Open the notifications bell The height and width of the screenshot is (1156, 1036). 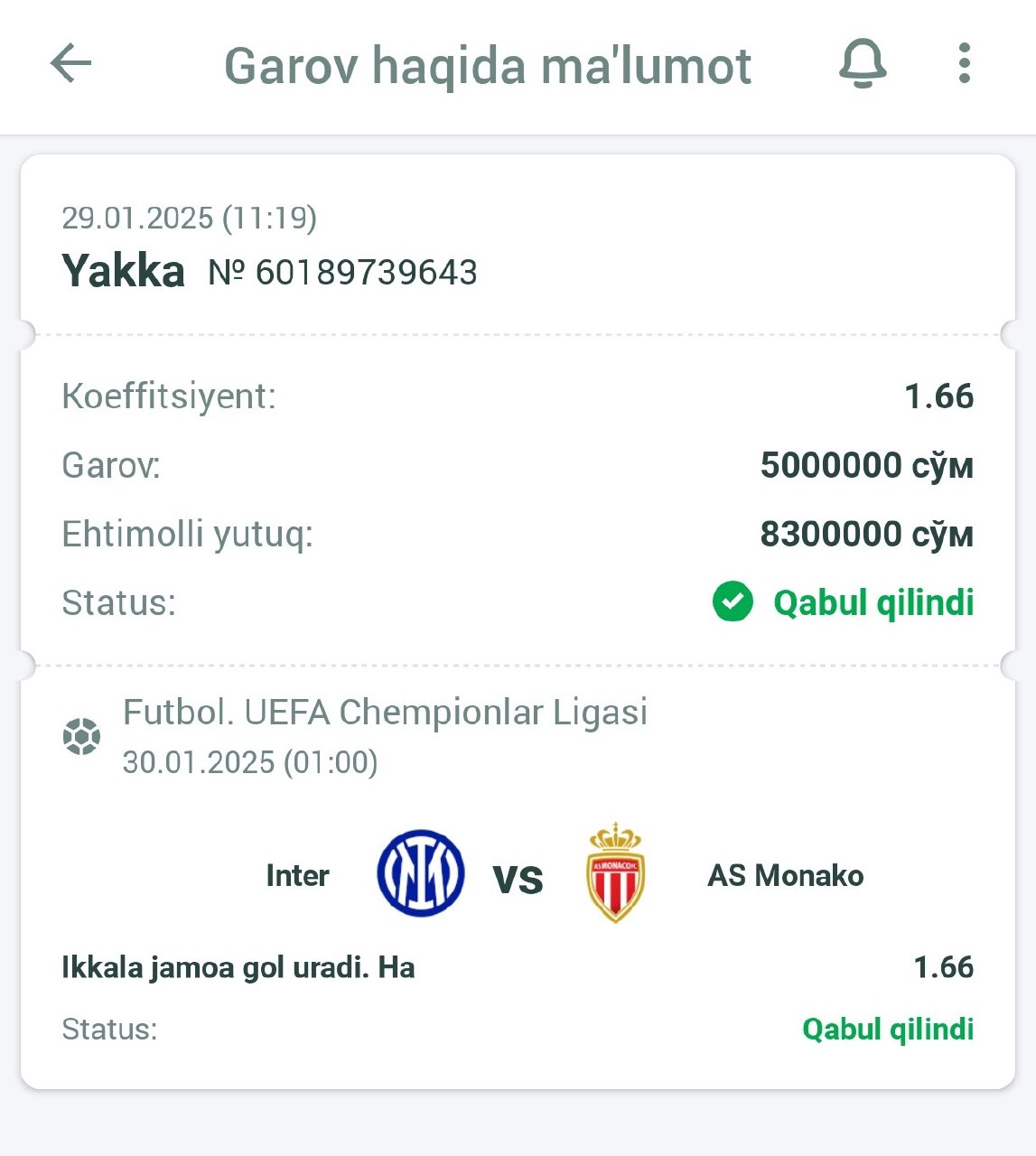point(863,64)
